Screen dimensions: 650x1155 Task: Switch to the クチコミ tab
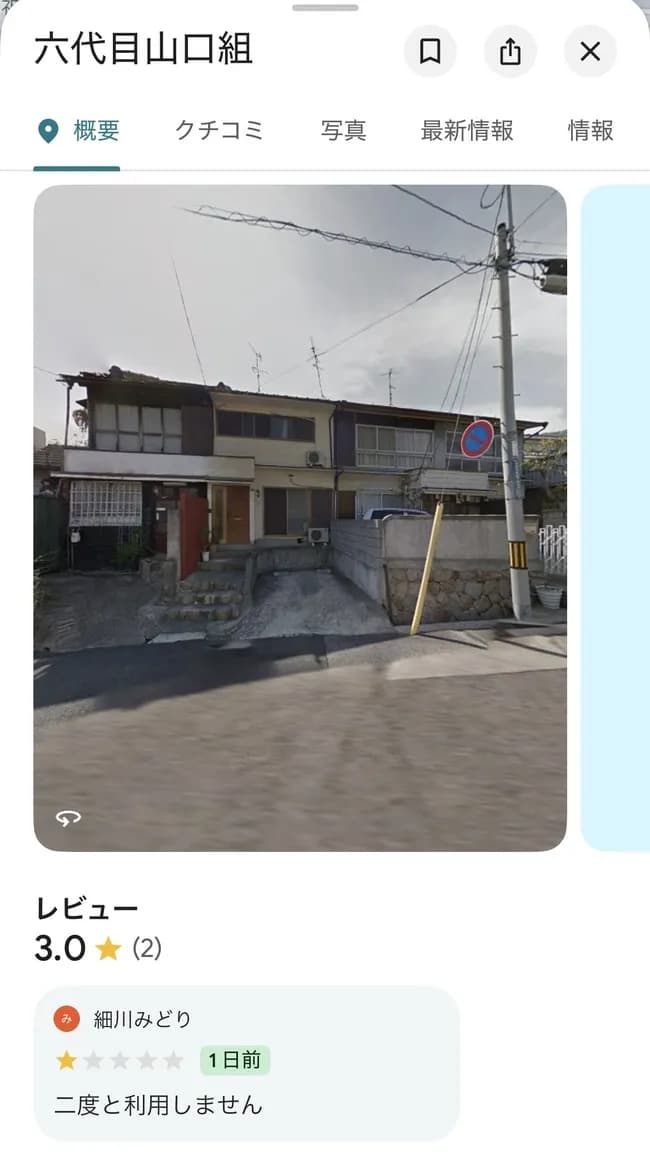coord(219,131)
